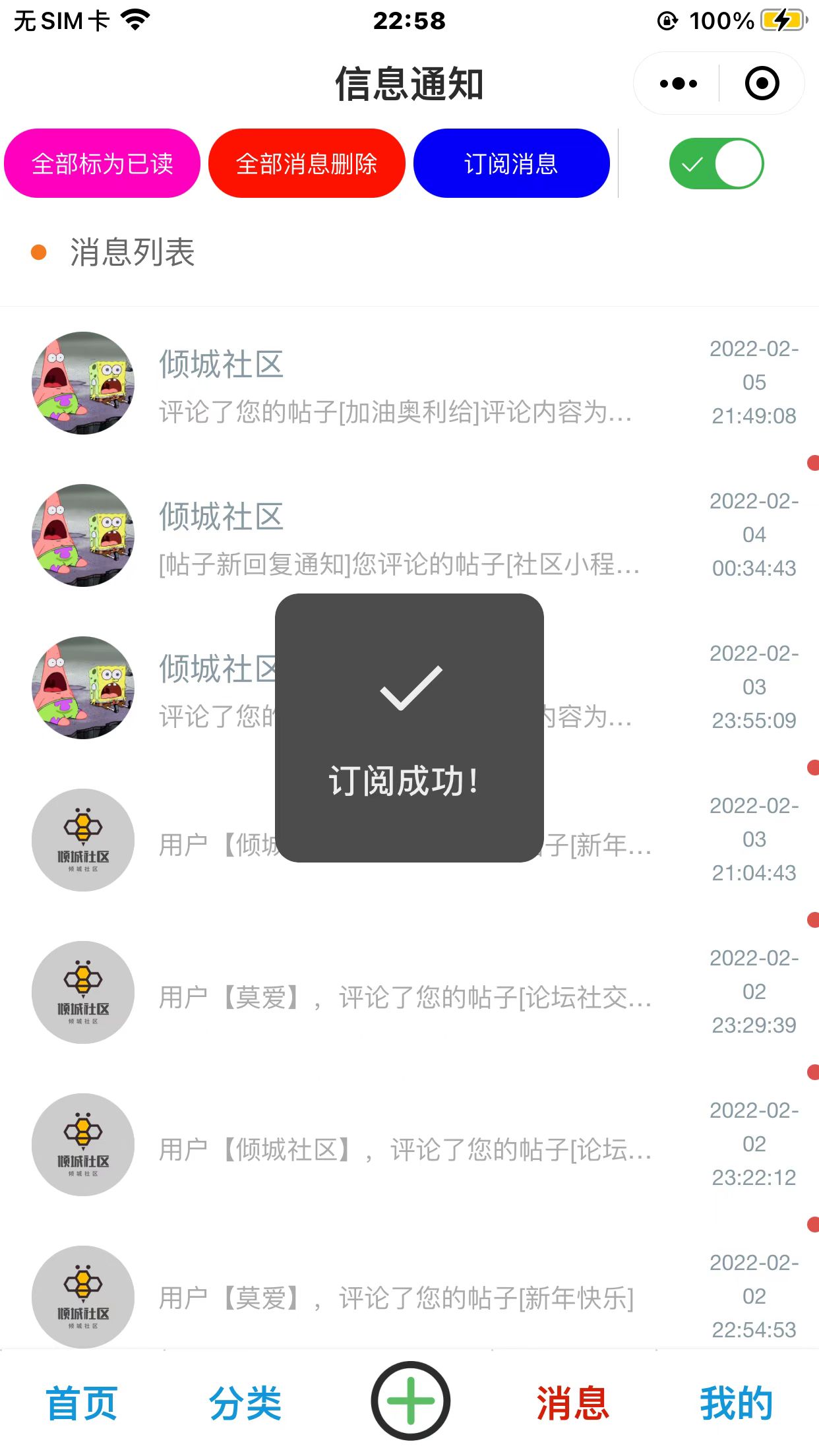Click the orange dot beside 消息列表
Screen dimensions: 819x1456
tap(38, 252)
